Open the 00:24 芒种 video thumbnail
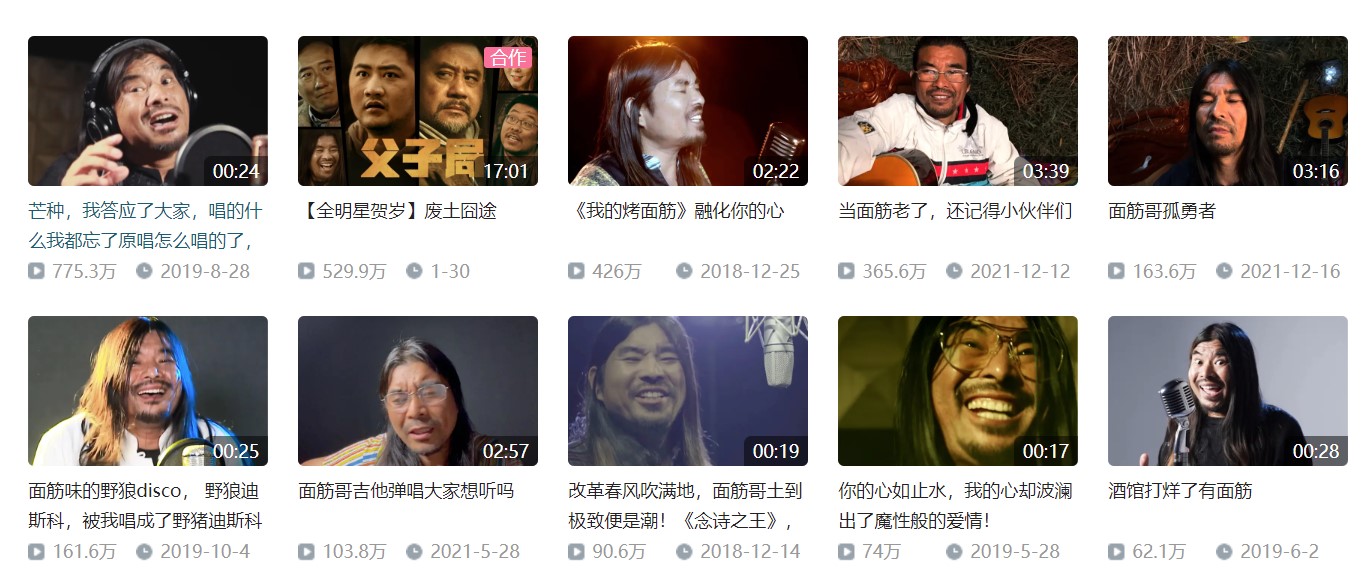 pyautogui.click(x=147, y=111)
